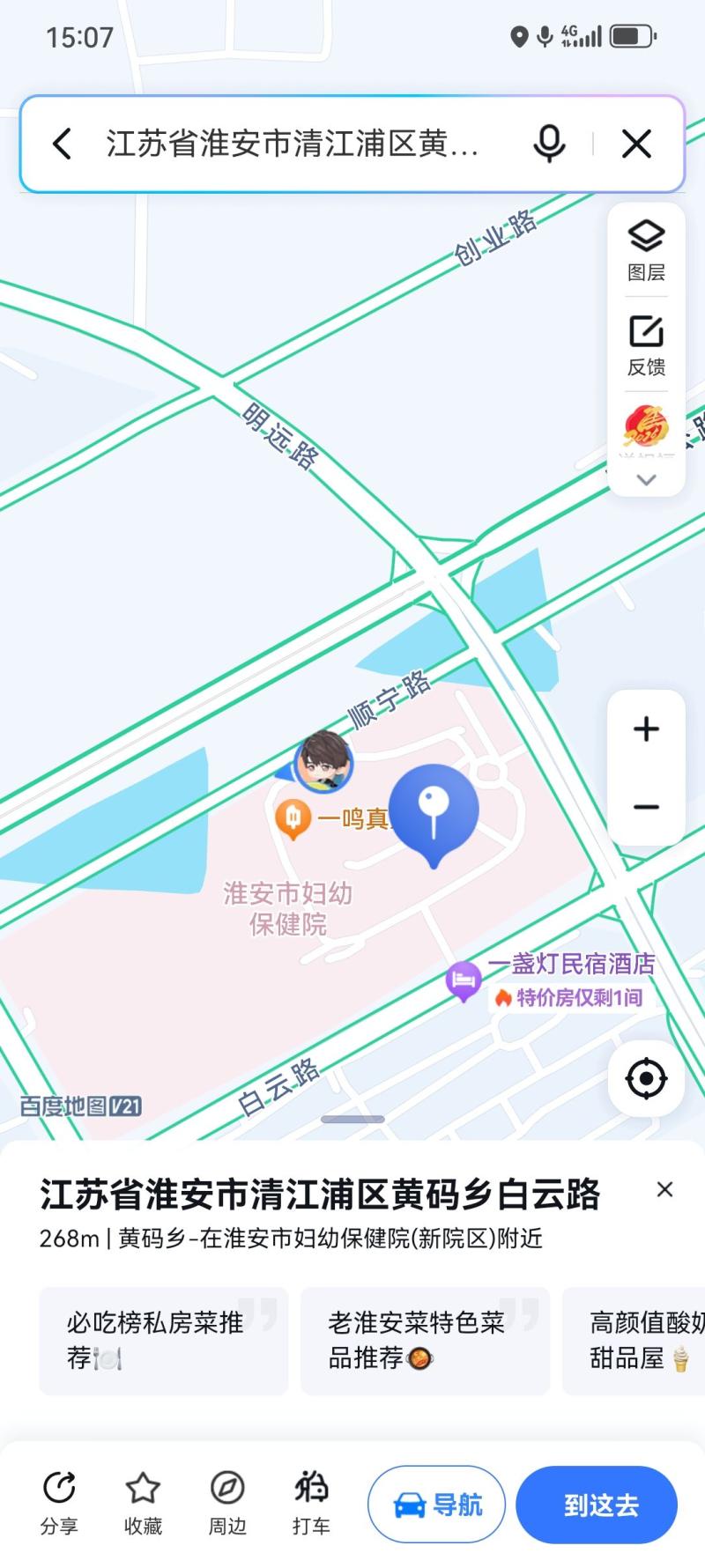Image resolution: width=705 pixels, height=1568 pixels.
Task: Zoom out the map with minus
Action: (x=646, y=807)
